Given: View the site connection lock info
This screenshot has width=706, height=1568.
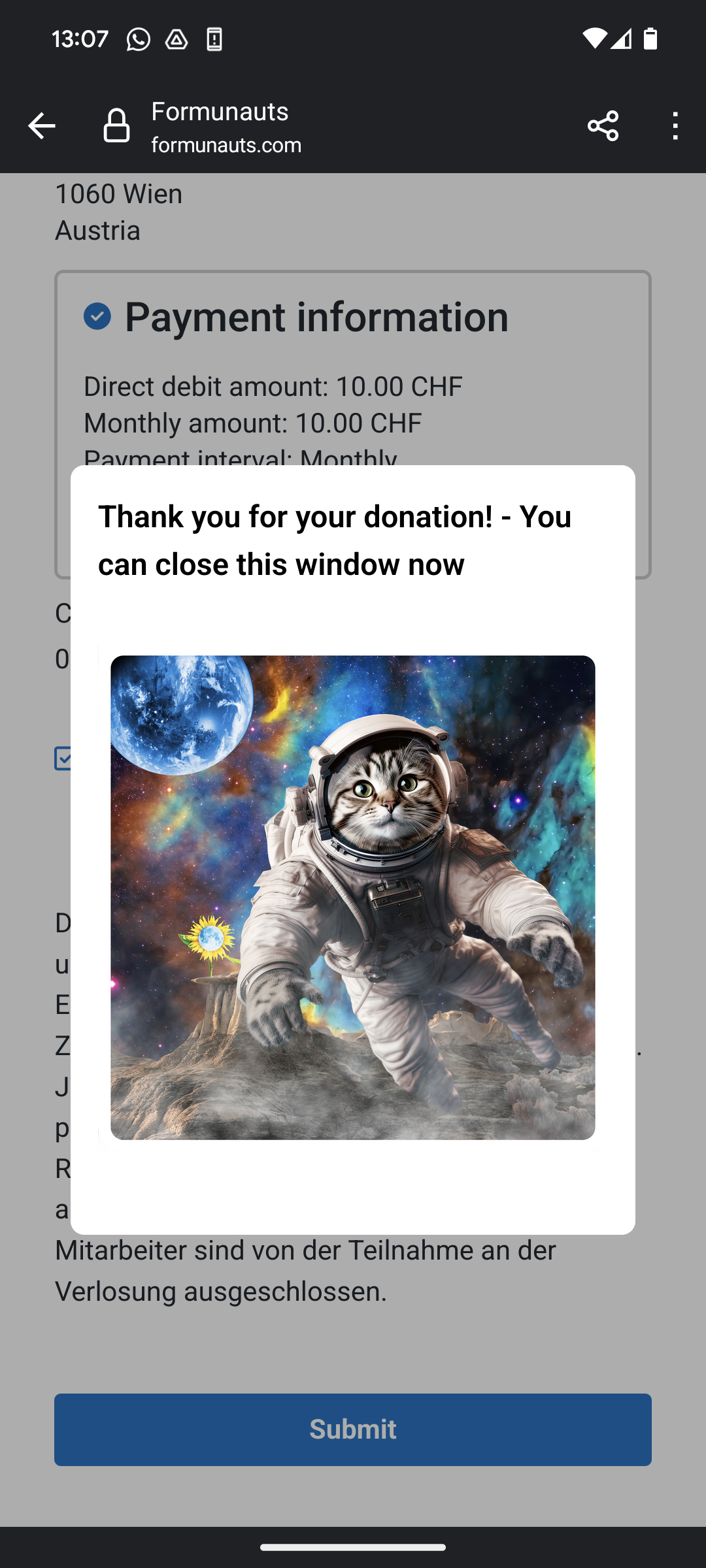Looking at the screenshot, I should click(x=116, y=126).
